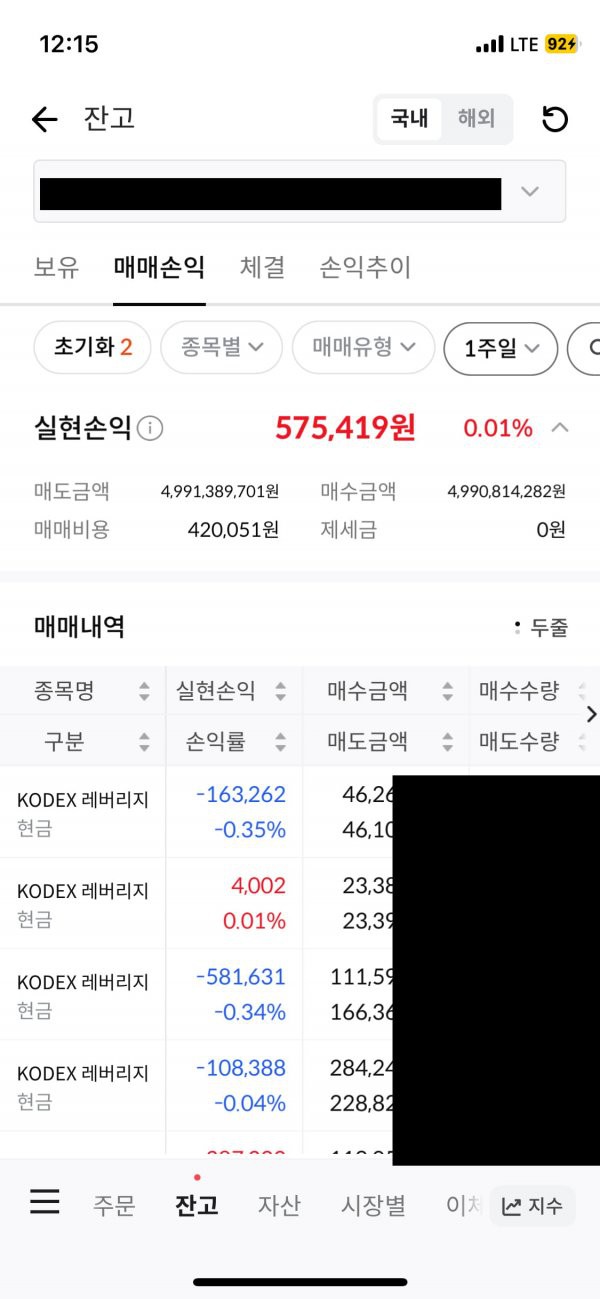The width and height of the screenshot is (600, 1299).
Task: Go to the 주문 tab
Action: pyautogui.click(x=114, y=1206)
